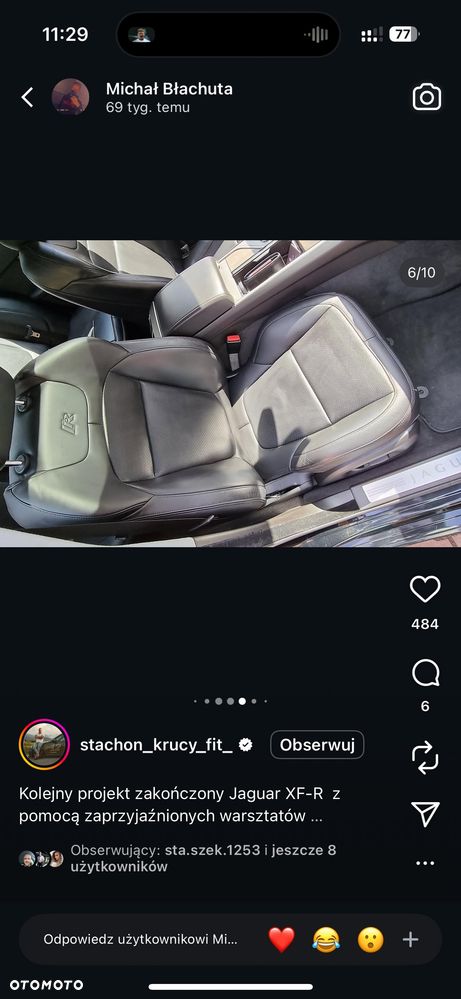Tap the reply field Odpowiedz użytkownikowi
461x999 pixels.
click(x=140, y=939)
